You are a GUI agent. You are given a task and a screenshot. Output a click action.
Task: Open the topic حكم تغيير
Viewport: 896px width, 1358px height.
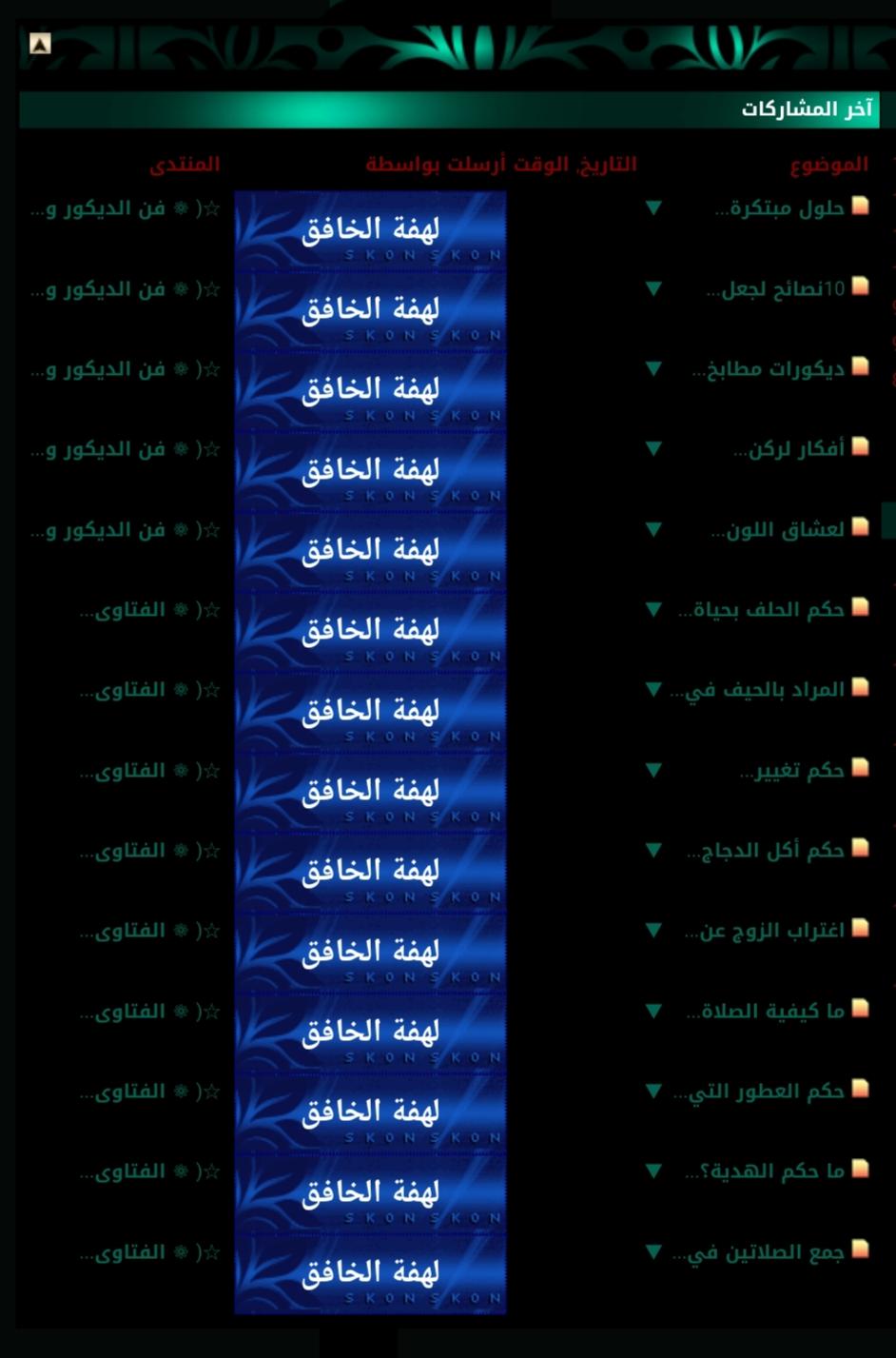pos(792,770)
